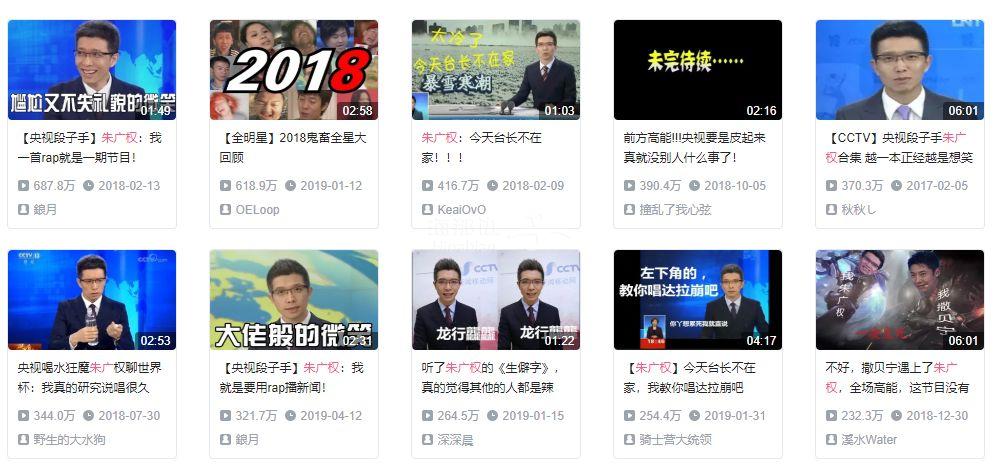Open the 生僻字 video by 深深晨
The height and width of the screenshot is (467, 1003).
click(x=496, y=300)
